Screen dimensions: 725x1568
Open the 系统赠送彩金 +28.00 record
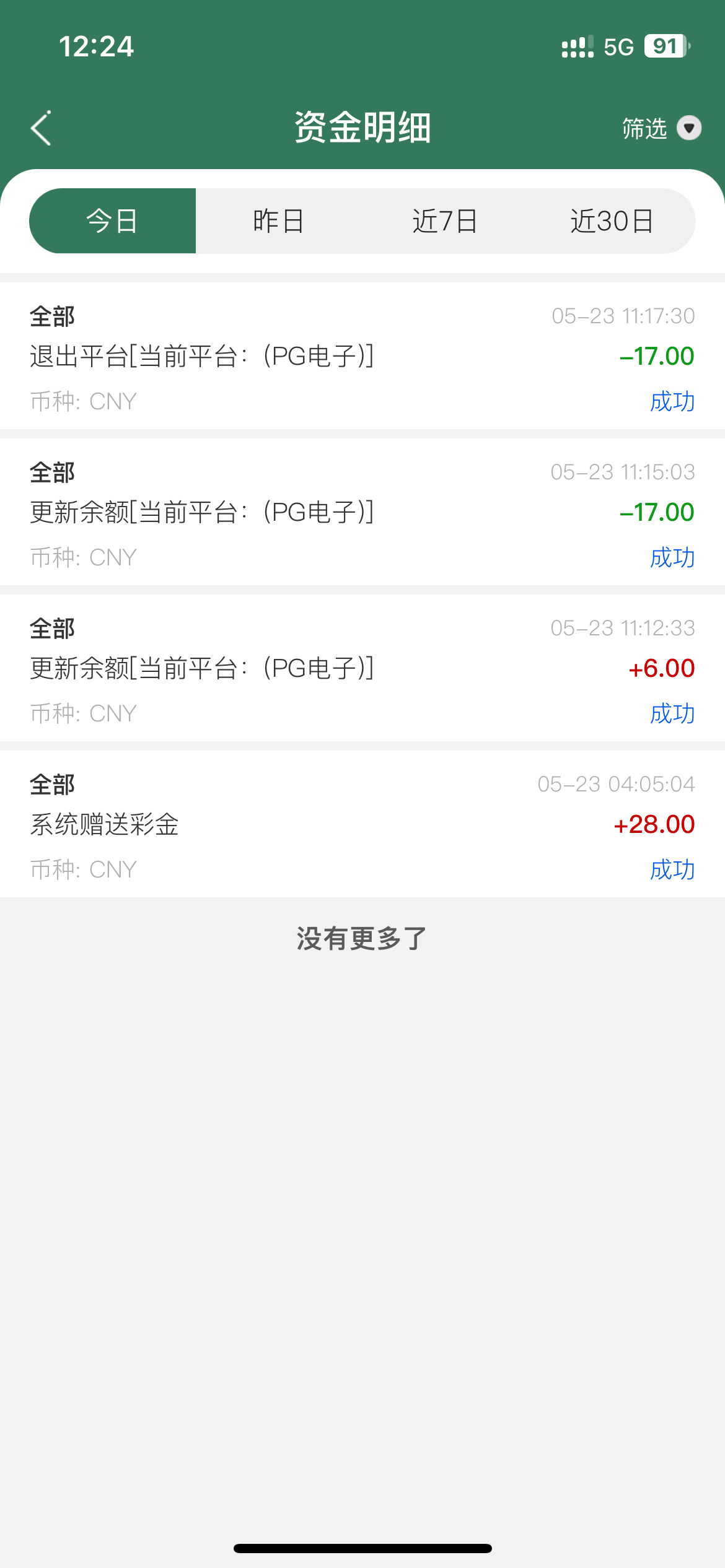[x=362, y=824]
